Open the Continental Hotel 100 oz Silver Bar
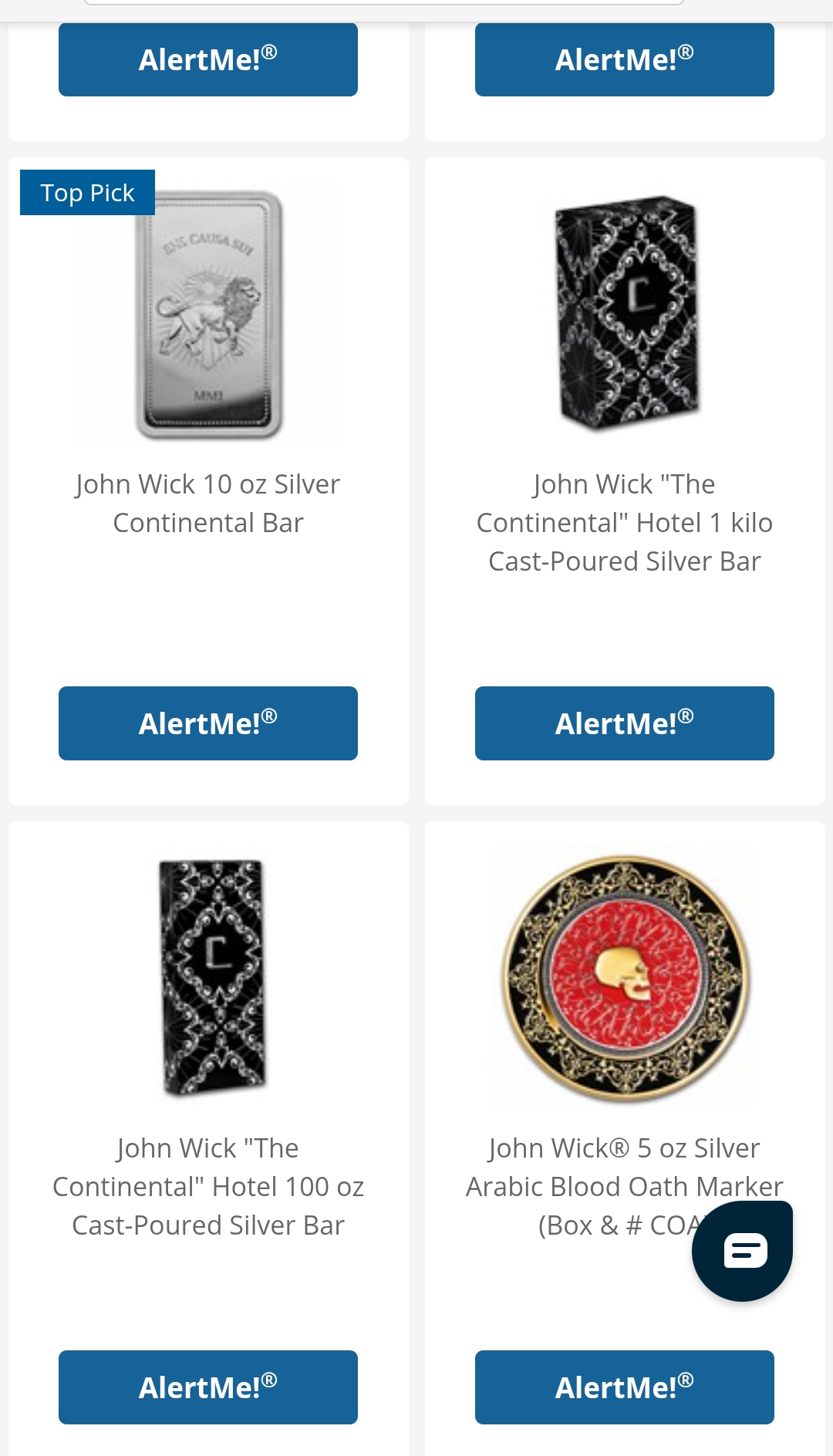833x1456 pixels. click(207, 1186)
